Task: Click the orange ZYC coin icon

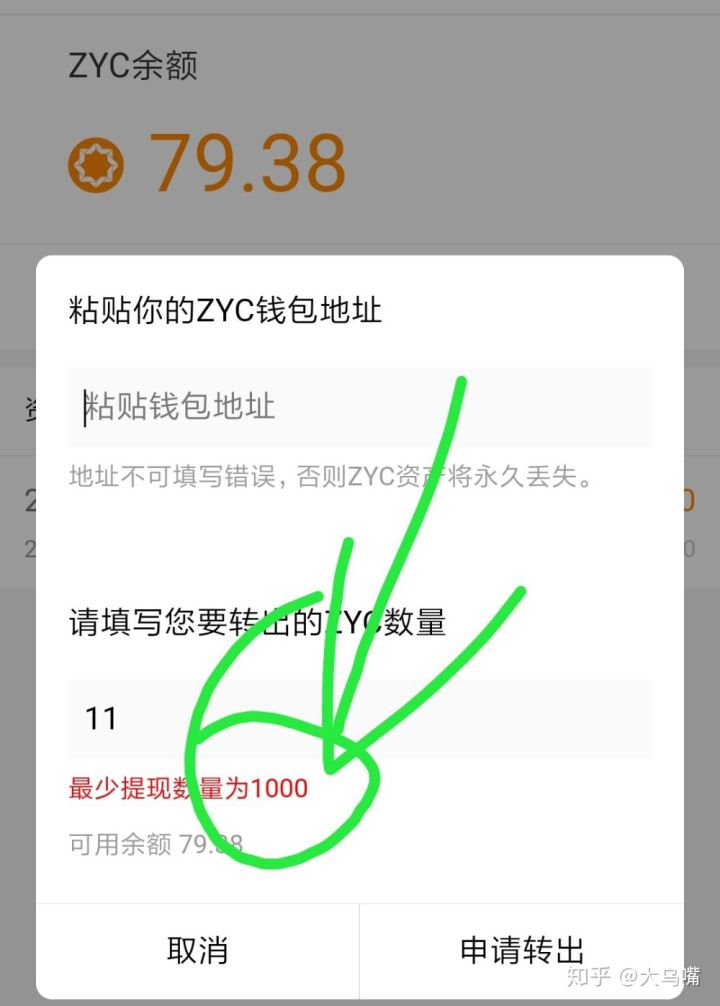Action: [x=97, y=164]
